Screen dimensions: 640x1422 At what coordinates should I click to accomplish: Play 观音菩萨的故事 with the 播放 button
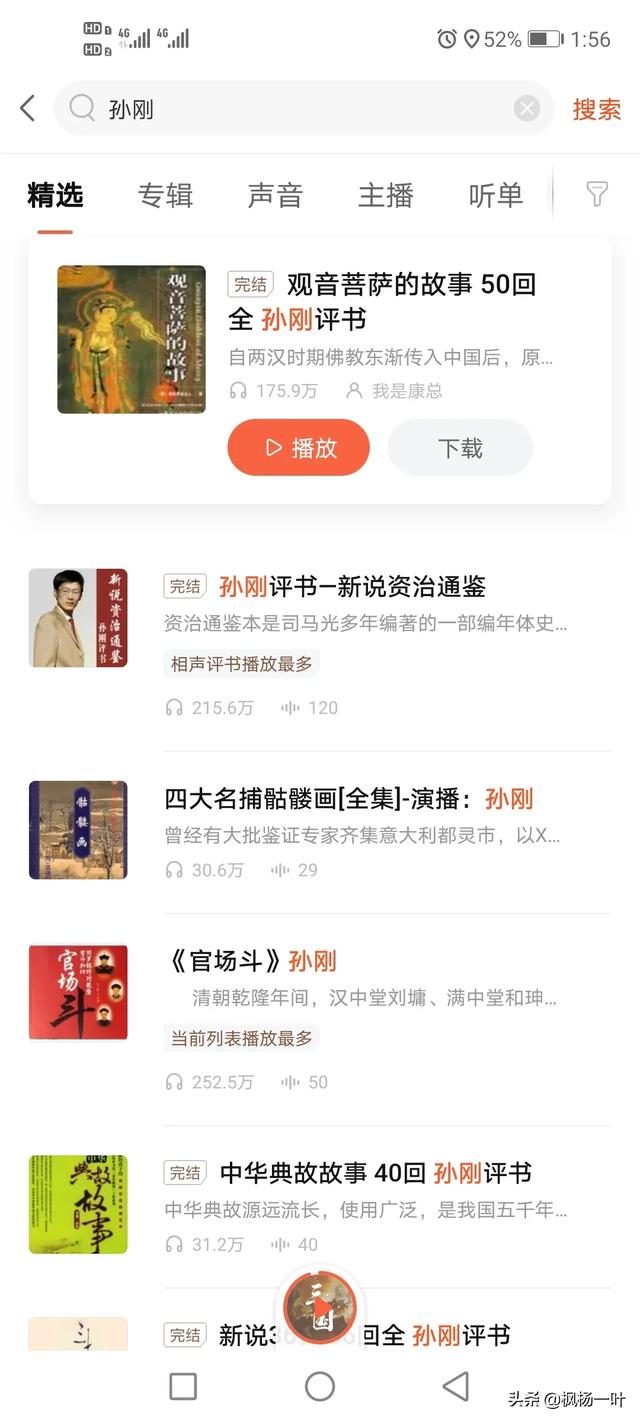click(298, 448)
